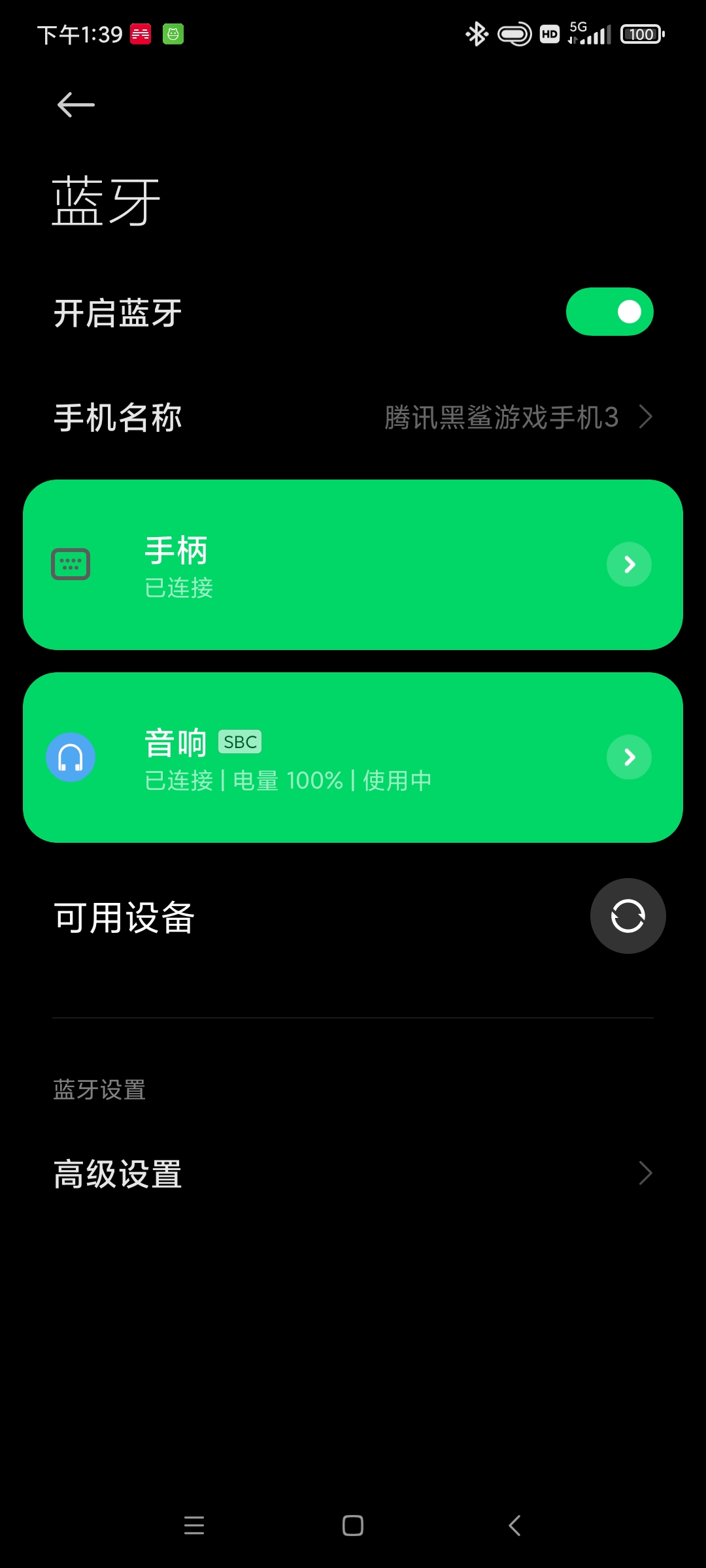The width and height of the screenshot is (706, 1568).
Task: Tap the system home button
Action: 353,1526
